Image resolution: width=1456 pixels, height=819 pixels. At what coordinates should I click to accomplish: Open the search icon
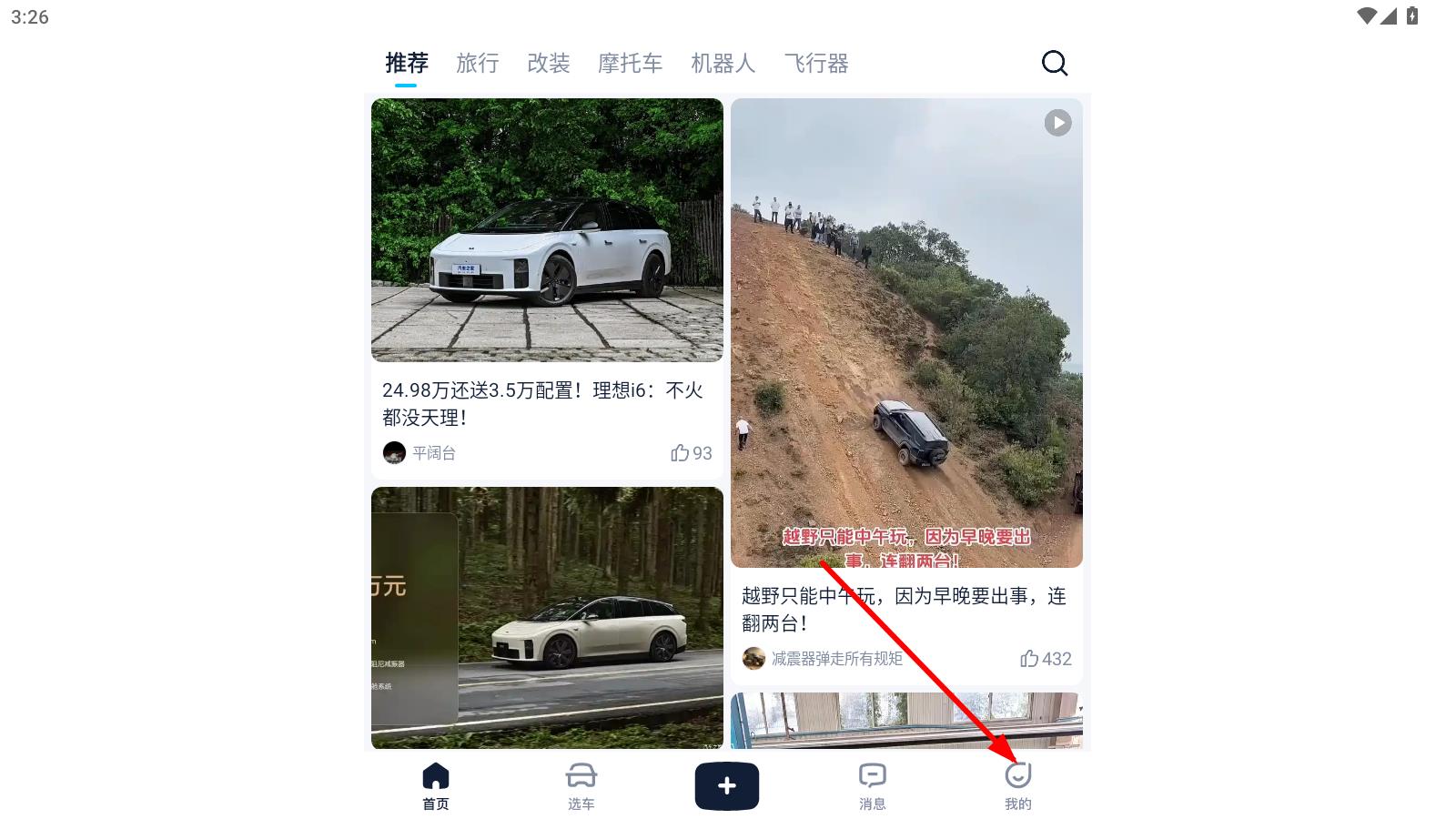click(x=1054, y=63)
